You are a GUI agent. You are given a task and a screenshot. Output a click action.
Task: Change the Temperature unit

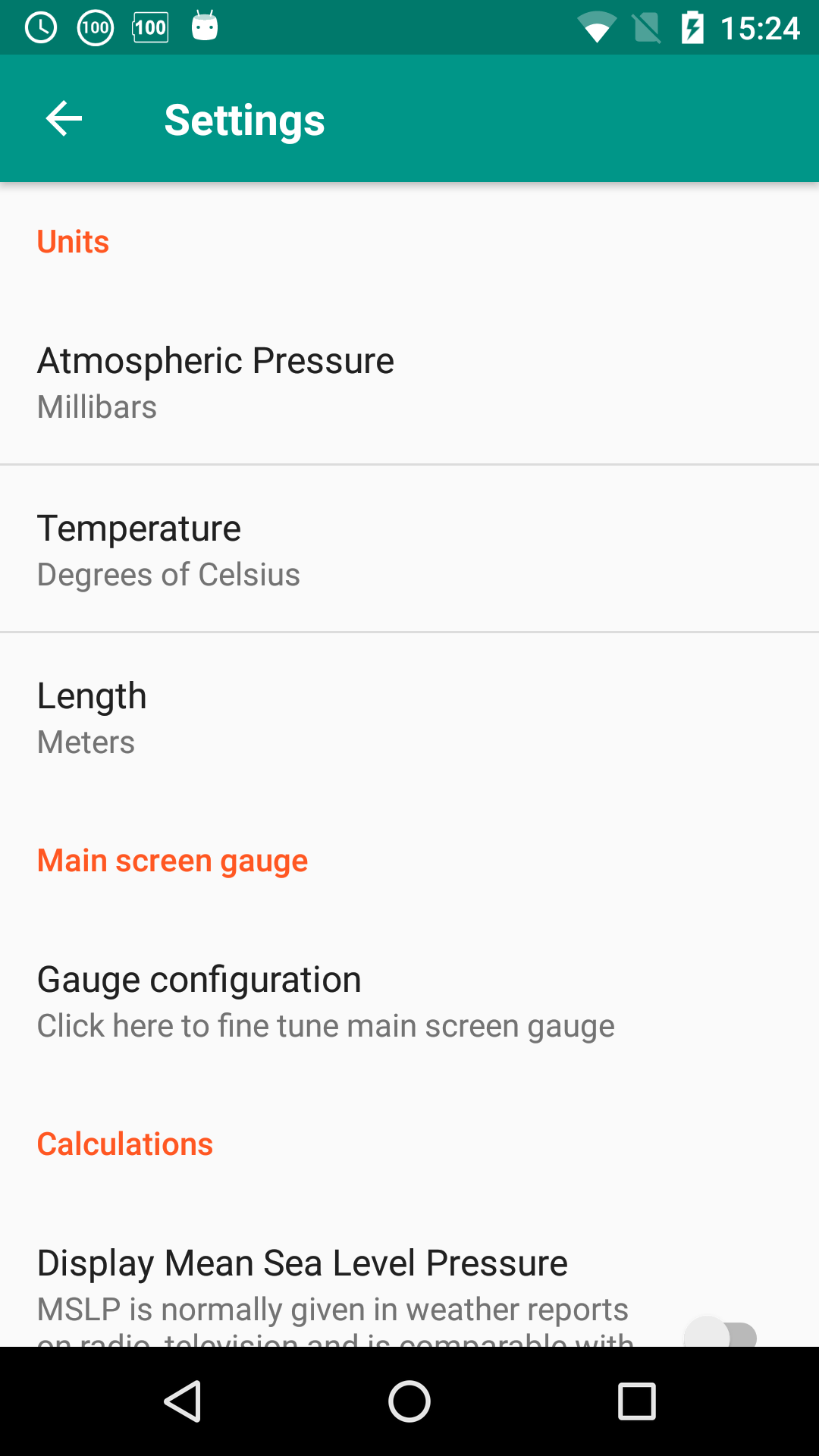click(x=409, y=549)
